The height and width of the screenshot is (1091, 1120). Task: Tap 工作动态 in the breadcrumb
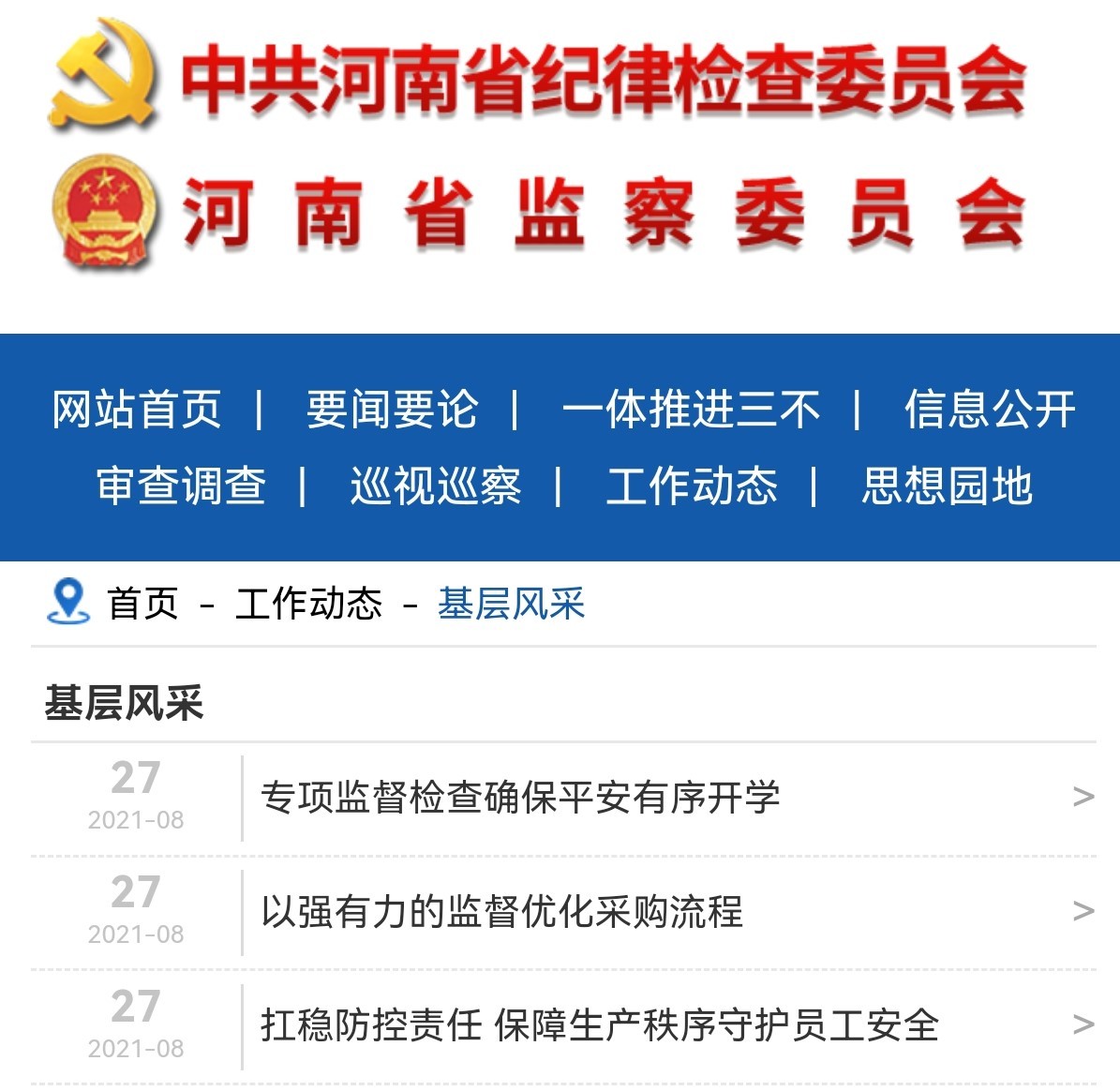coord(308,604)
